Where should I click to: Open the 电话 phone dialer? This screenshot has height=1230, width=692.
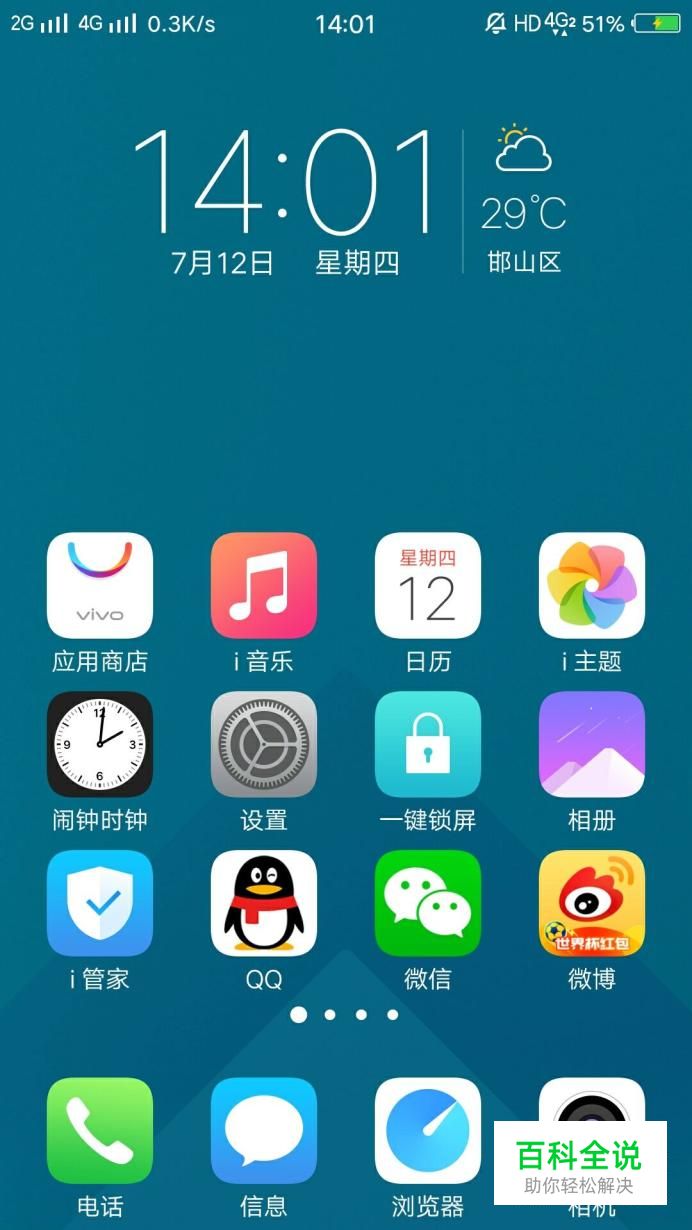point(100,1131)
